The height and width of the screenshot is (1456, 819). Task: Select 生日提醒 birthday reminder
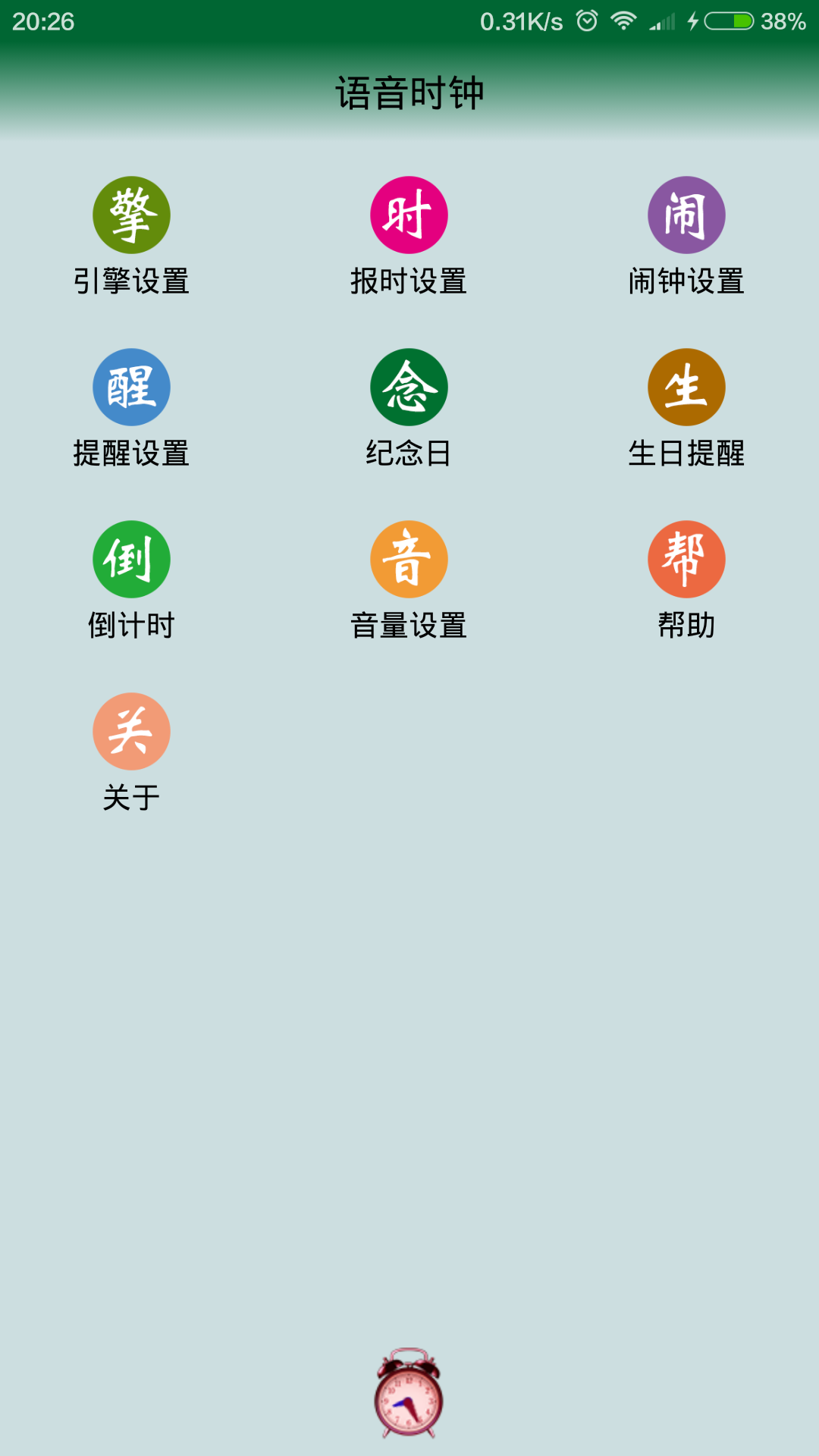(686, 408)
